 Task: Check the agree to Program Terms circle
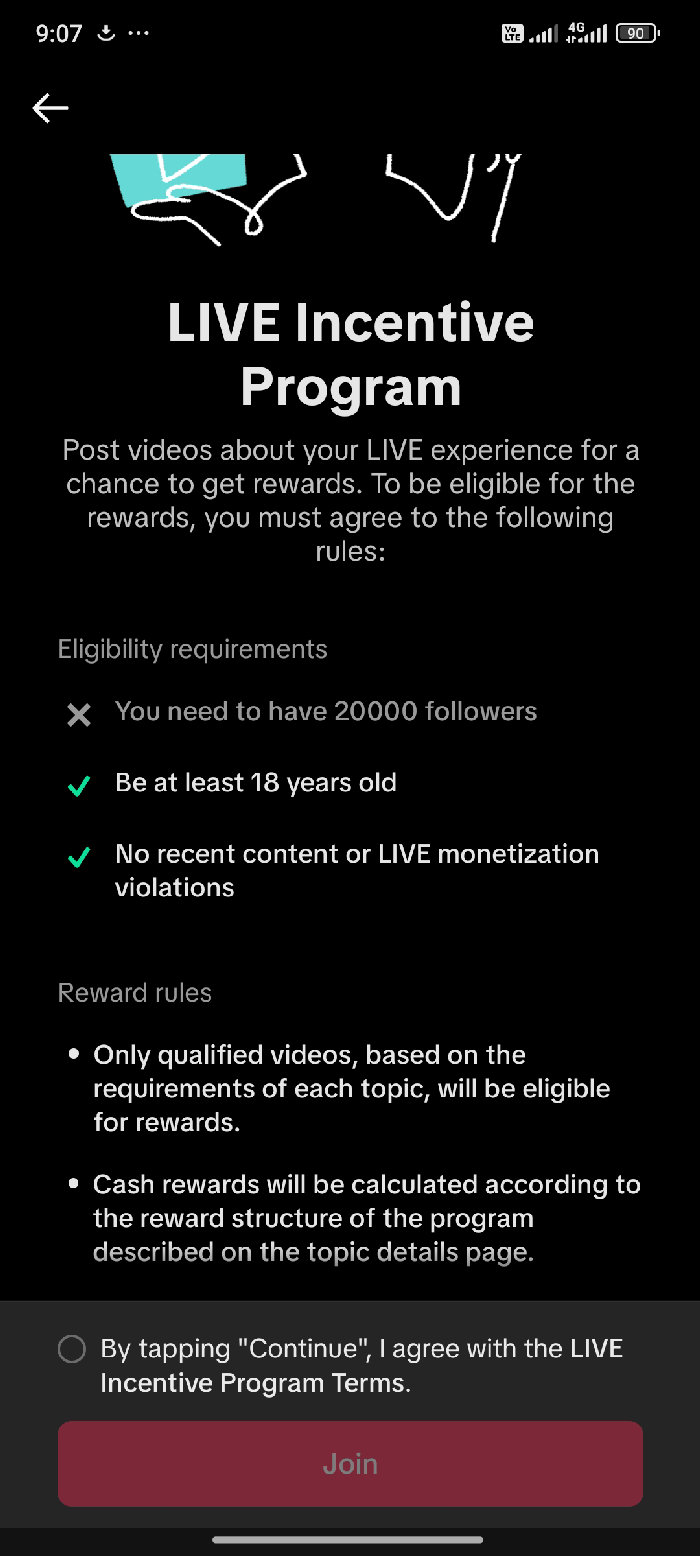pyautogui.click(x=72, y=1350)
